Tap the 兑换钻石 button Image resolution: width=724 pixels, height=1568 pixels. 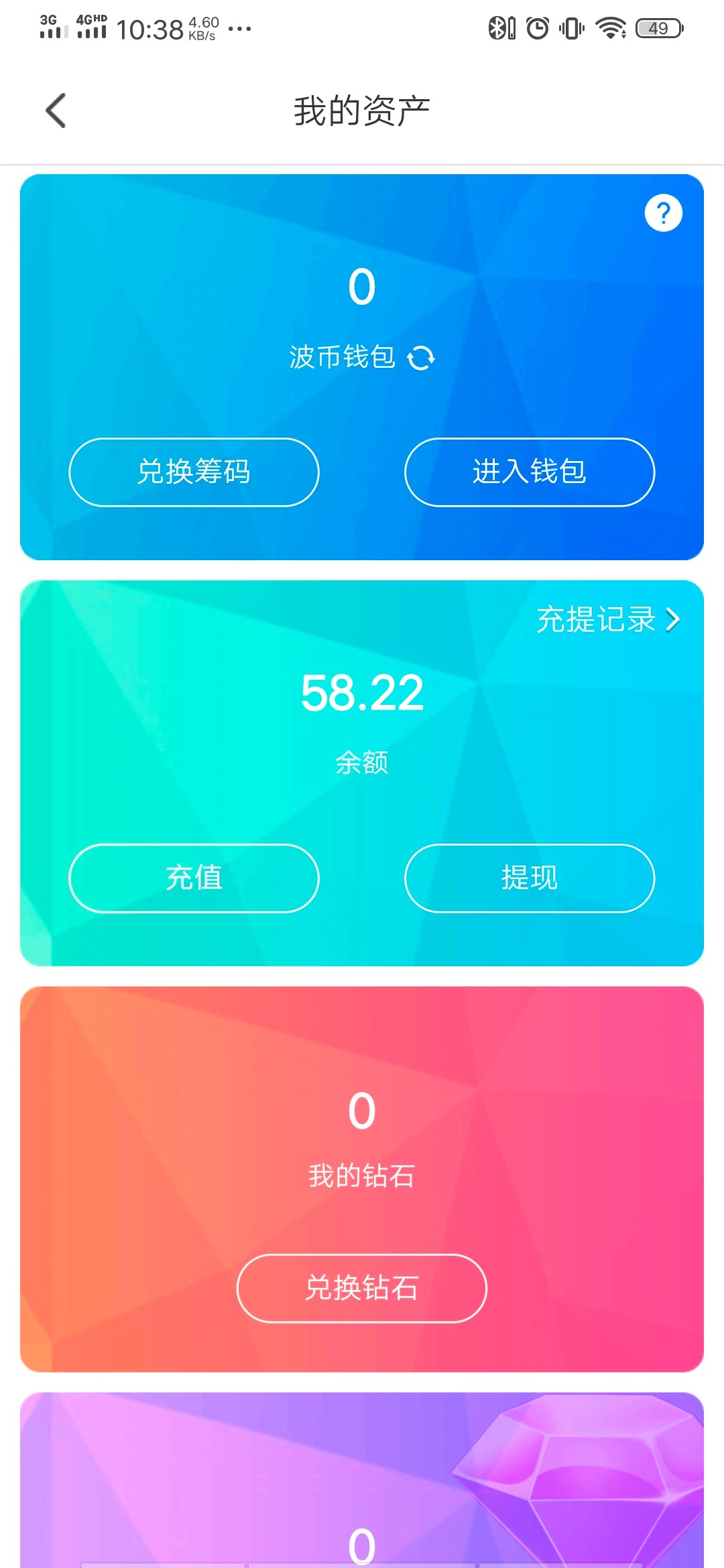tap(362, 1288)
